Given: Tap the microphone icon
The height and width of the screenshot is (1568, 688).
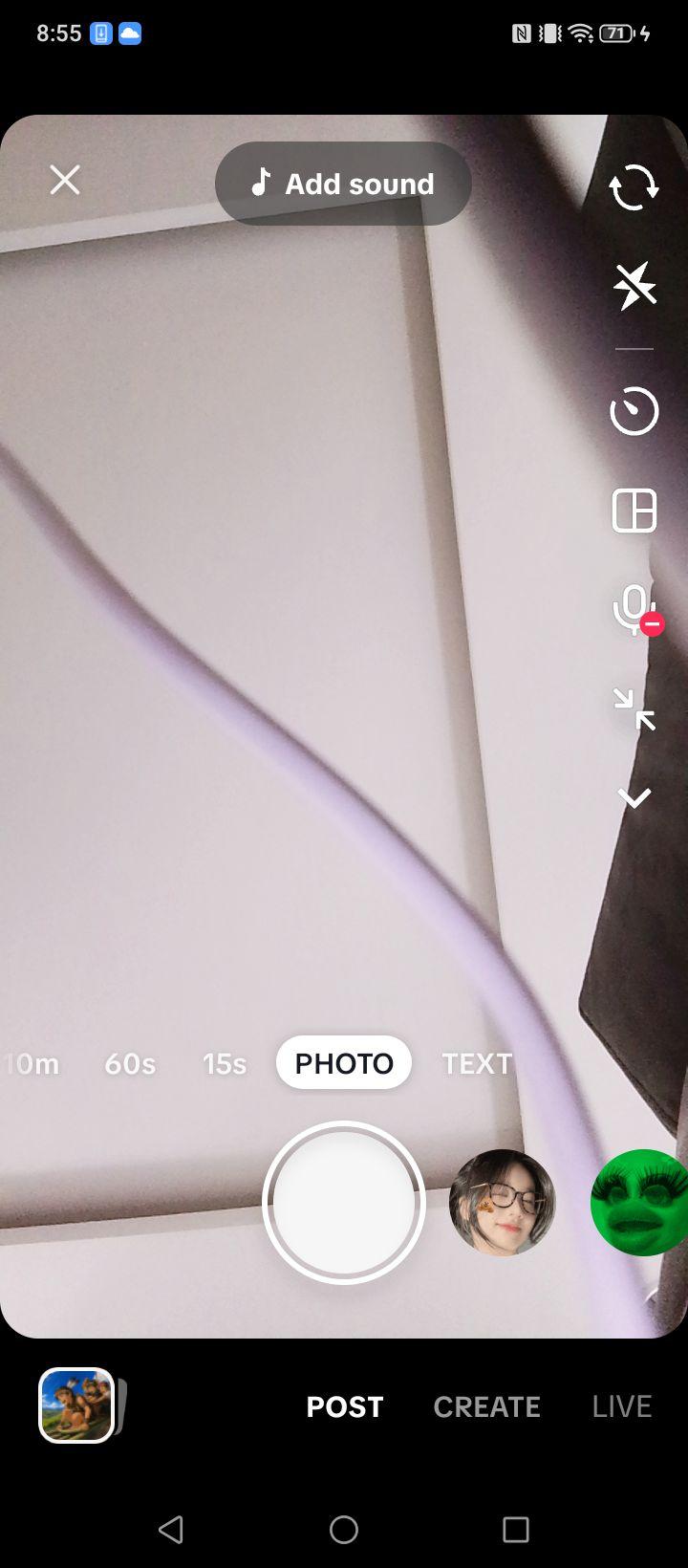Looking at the screenshot, I should pyautogui.click(x=635, y=610).
